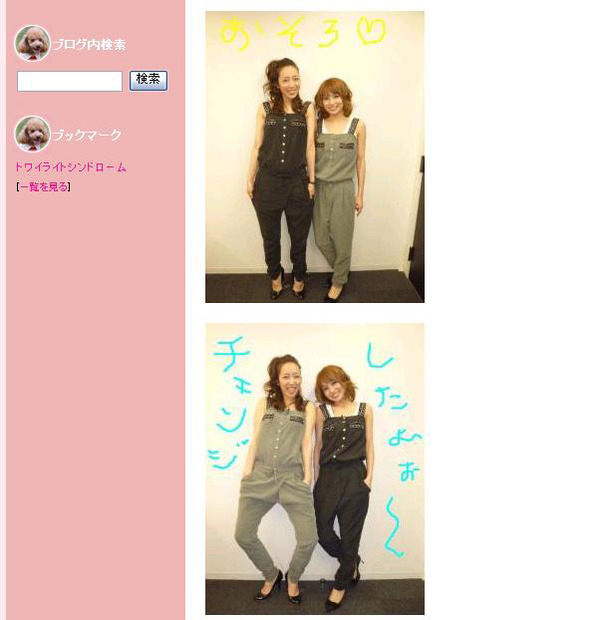Open the トワイライトシンドローム bookmark link
Viewport: 611px width, 620px height.
[x=70, y=167]
